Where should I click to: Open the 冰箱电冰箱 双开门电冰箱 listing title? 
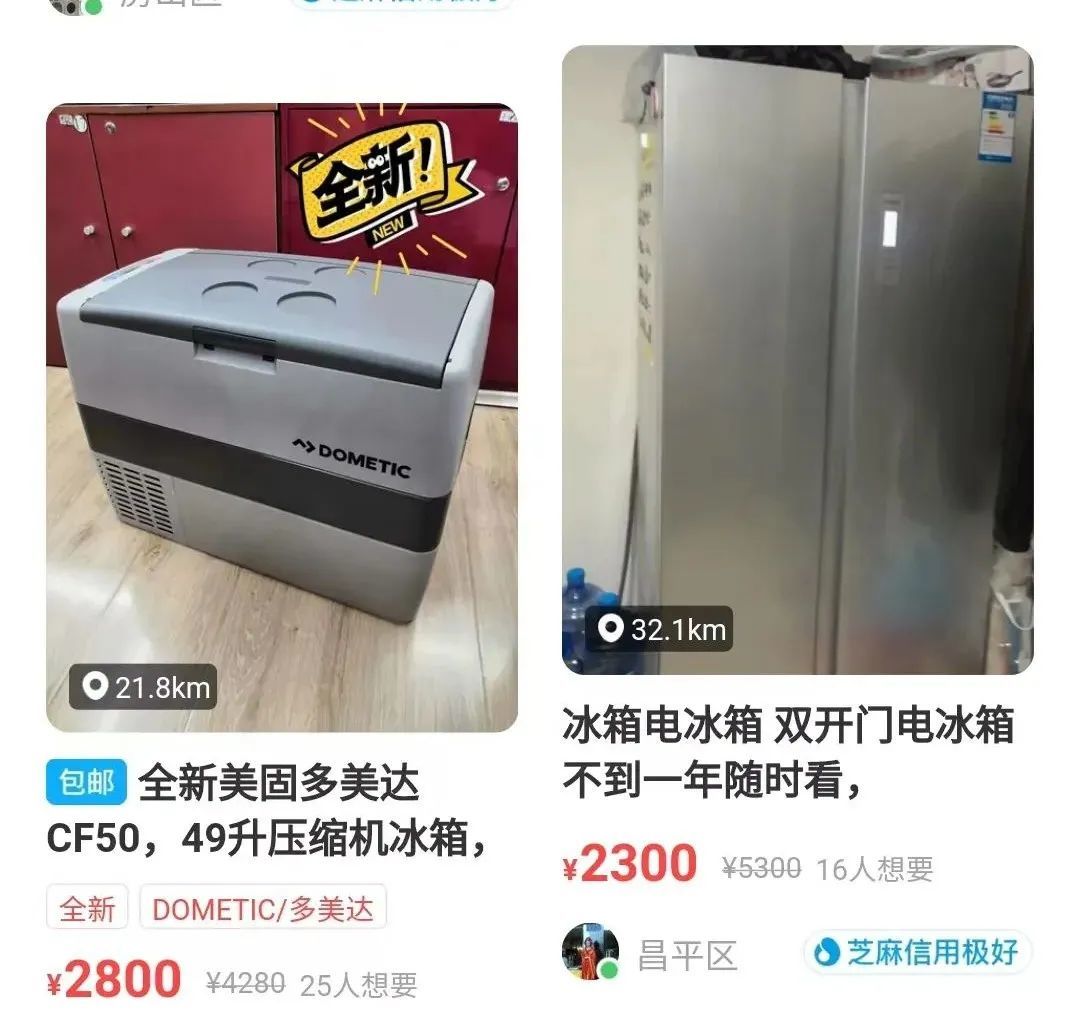[x=788, y=753]
